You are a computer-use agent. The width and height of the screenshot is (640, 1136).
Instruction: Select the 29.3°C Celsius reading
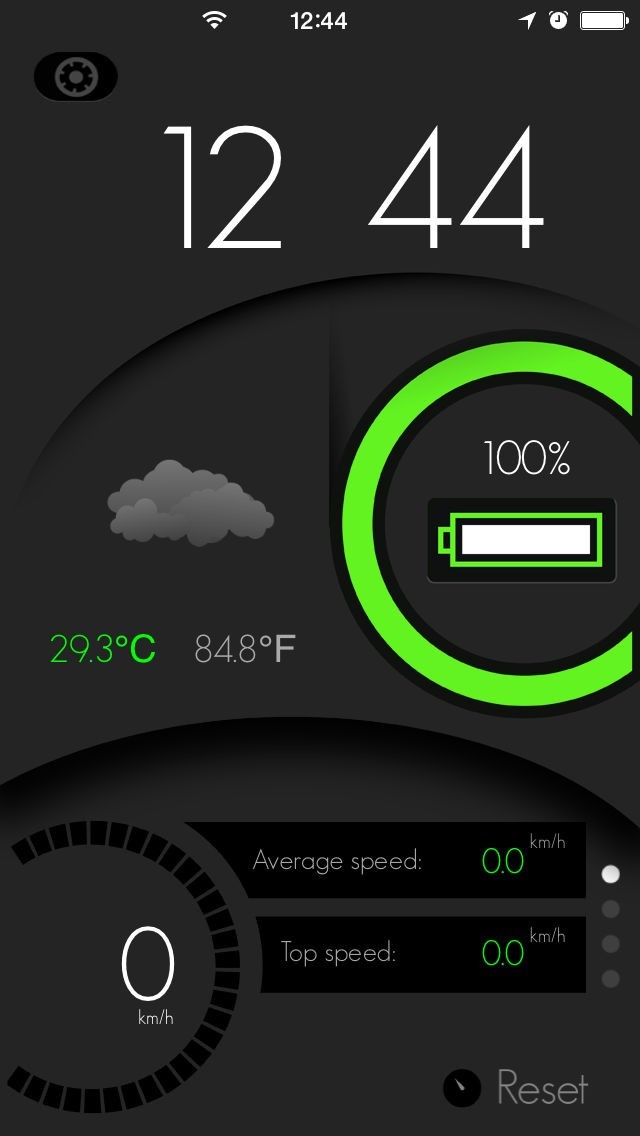click(103, 649)
